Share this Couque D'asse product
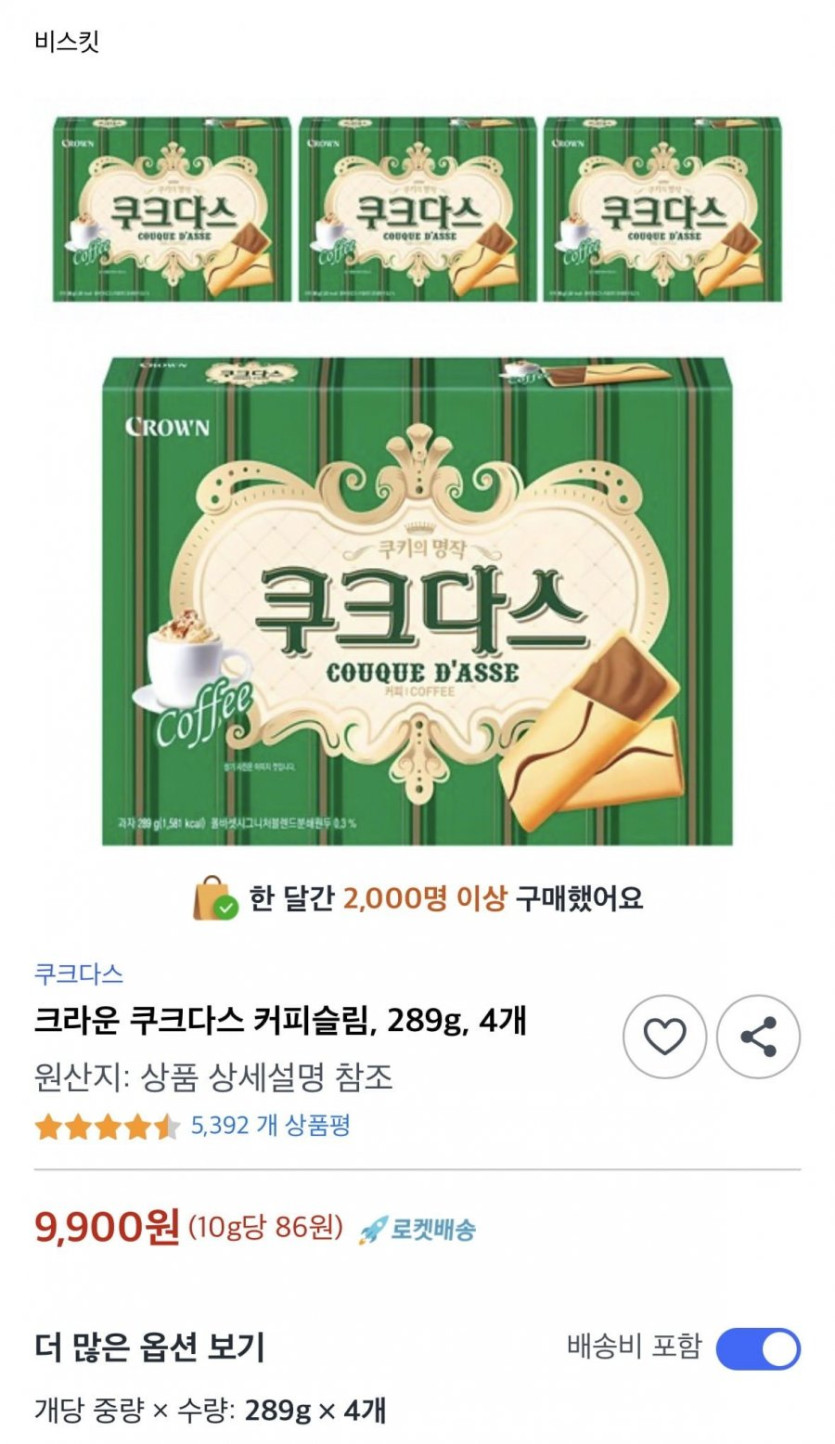Viewport: 835px width, 1444px height. pos(759,1036)
